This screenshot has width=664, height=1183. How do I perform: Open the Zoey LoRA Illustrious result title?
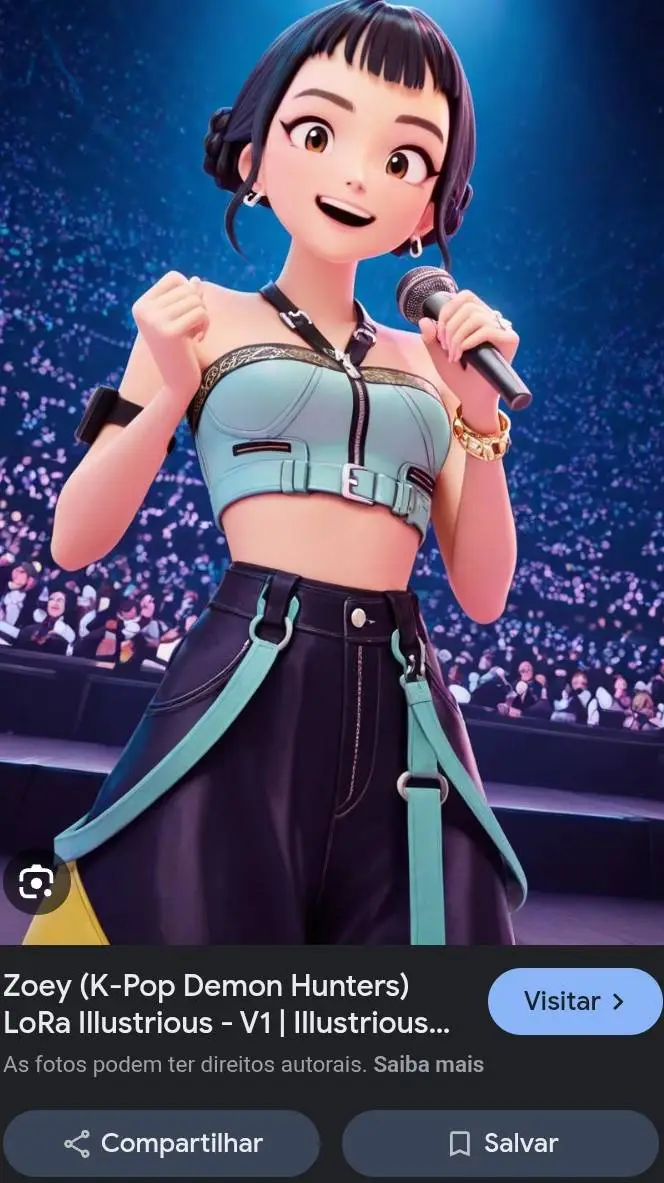227,1005
